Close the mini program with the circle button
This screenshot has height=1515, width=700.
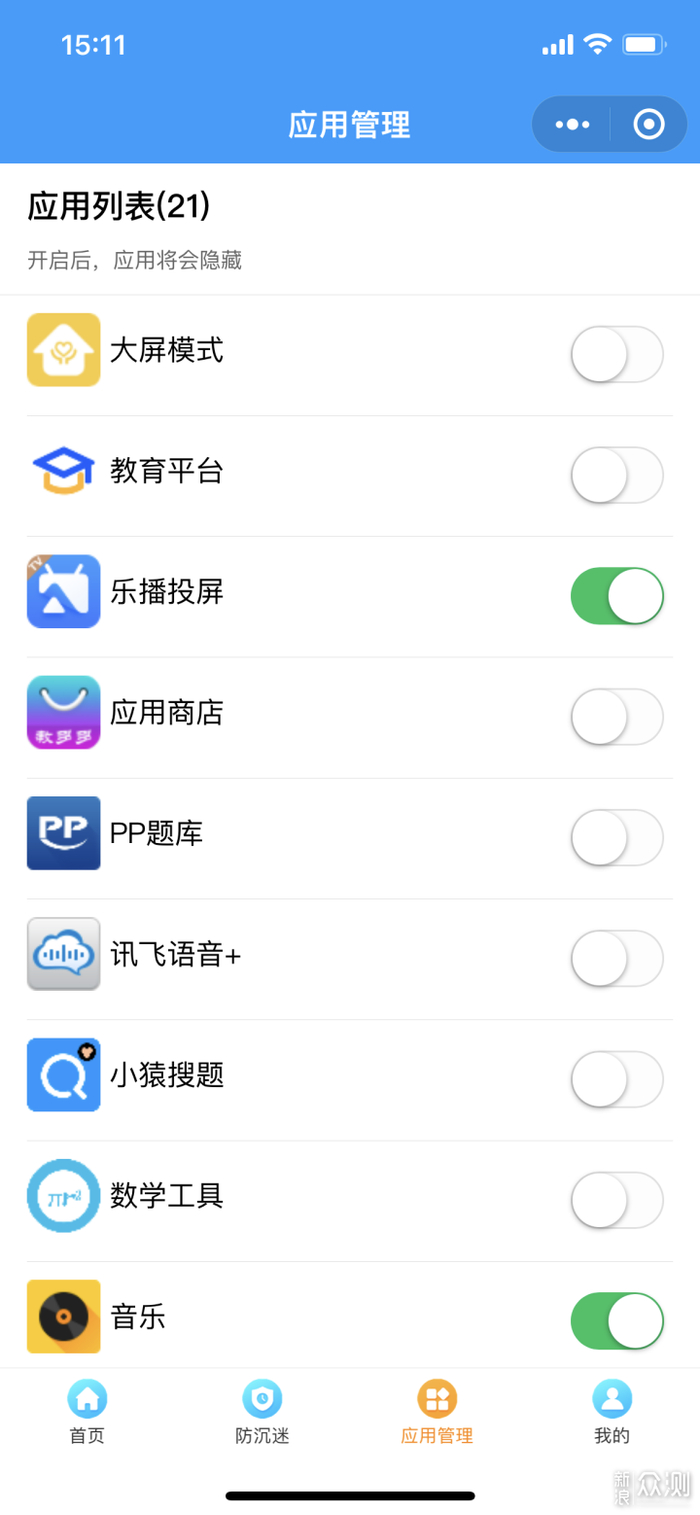tap(649, 124)
